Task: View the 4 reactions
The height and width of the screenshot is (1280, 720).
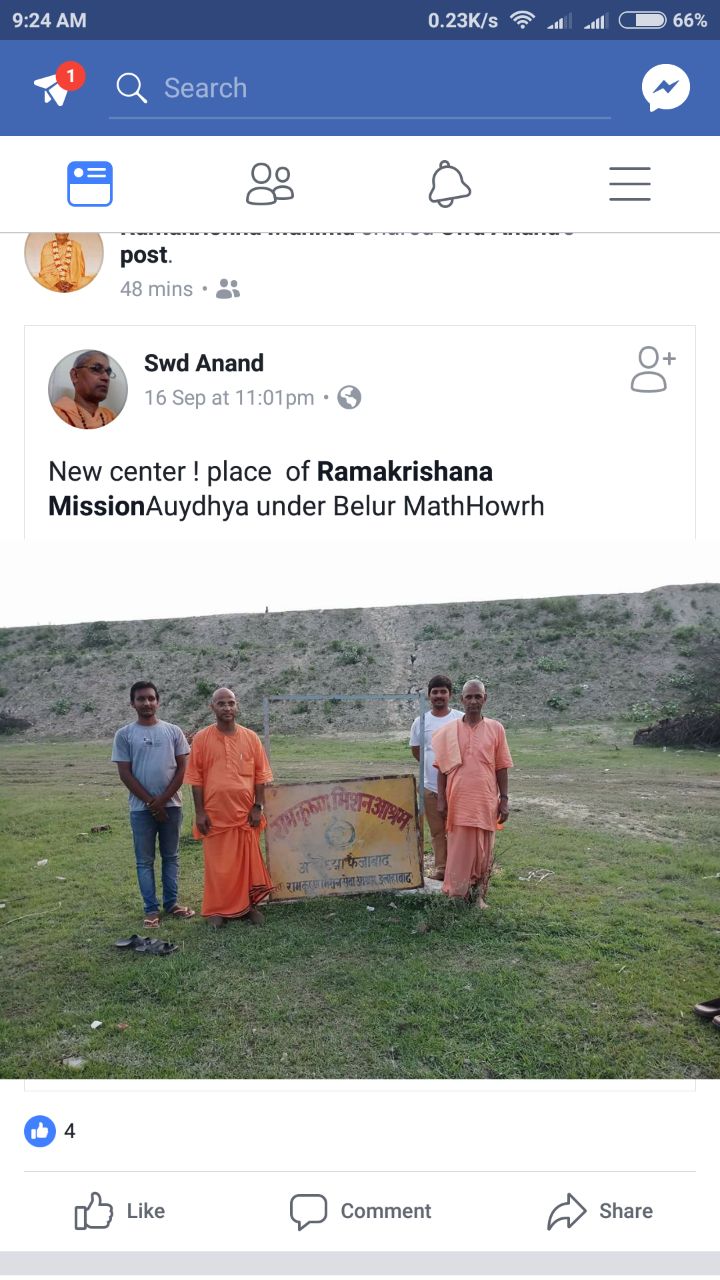Action: click(x=50, y=1131)
